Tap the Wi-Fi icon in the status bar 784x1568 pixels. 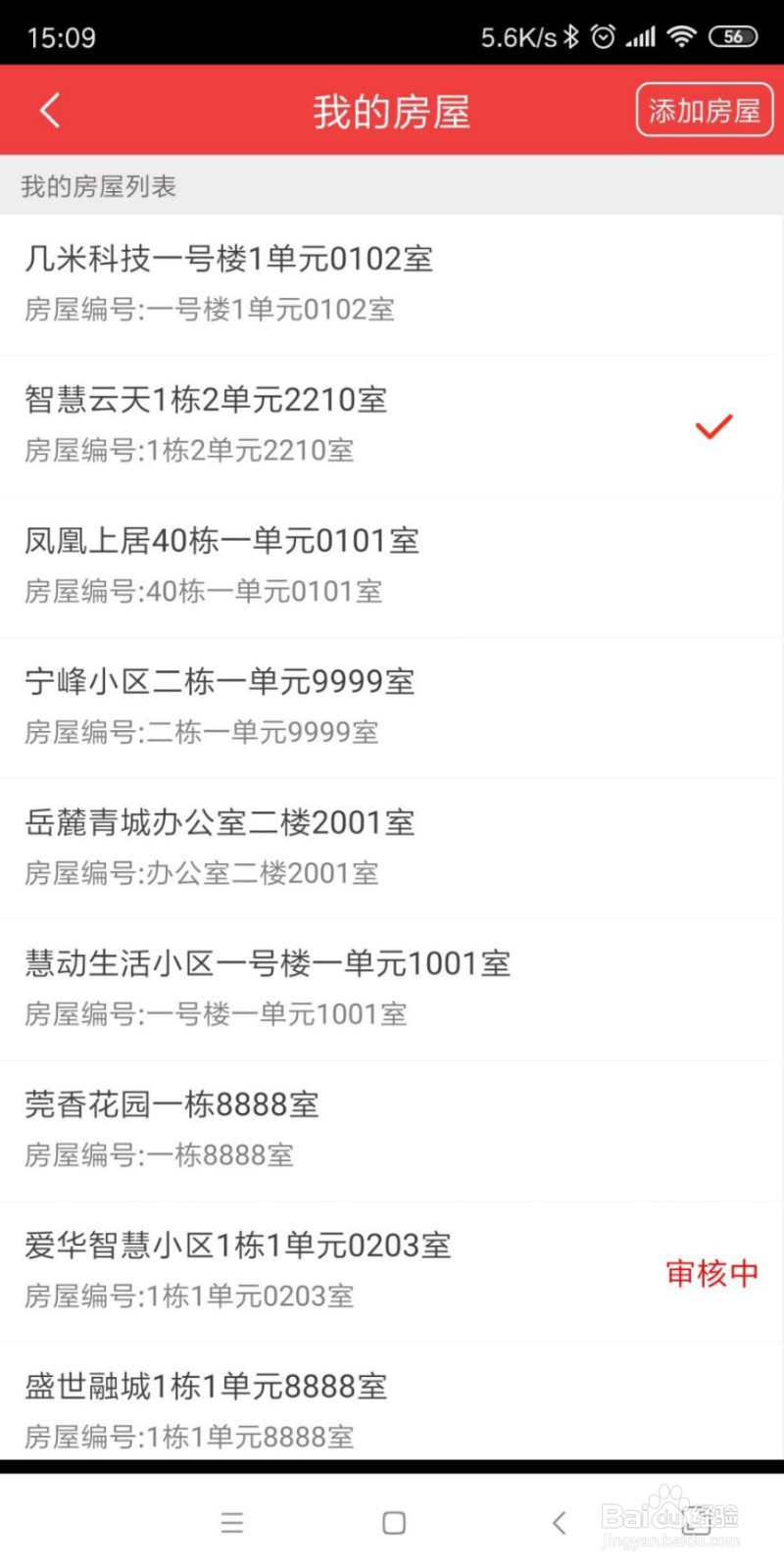pos(683,35)
